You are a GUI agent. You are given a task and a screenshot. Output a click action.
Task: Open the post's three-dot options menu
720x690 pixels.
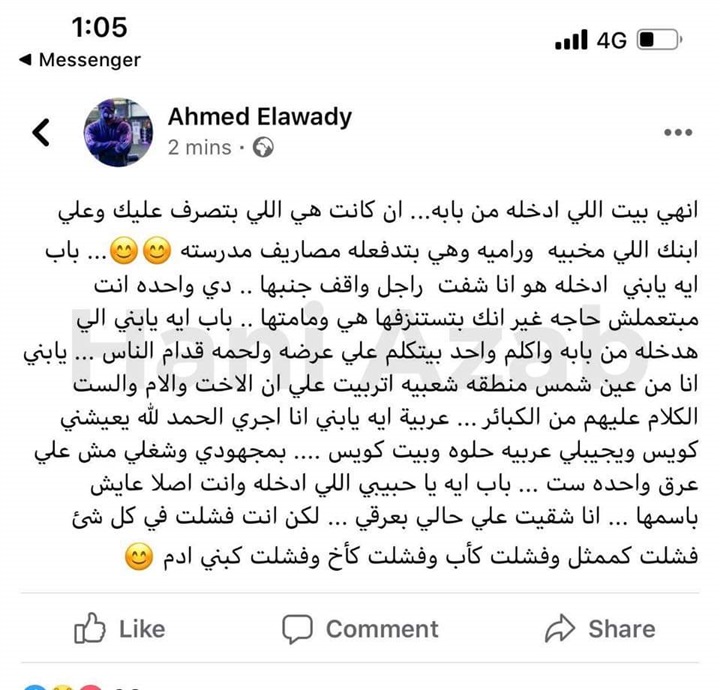[x=677, y=132]
